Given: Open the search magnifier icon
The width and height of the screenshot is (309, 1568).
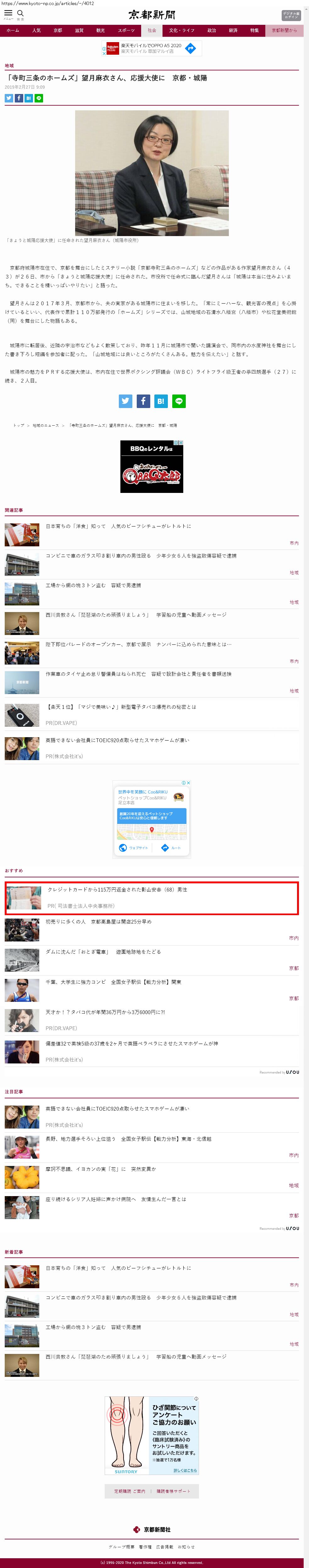Looking at the screenshot, I should point(20,14).
